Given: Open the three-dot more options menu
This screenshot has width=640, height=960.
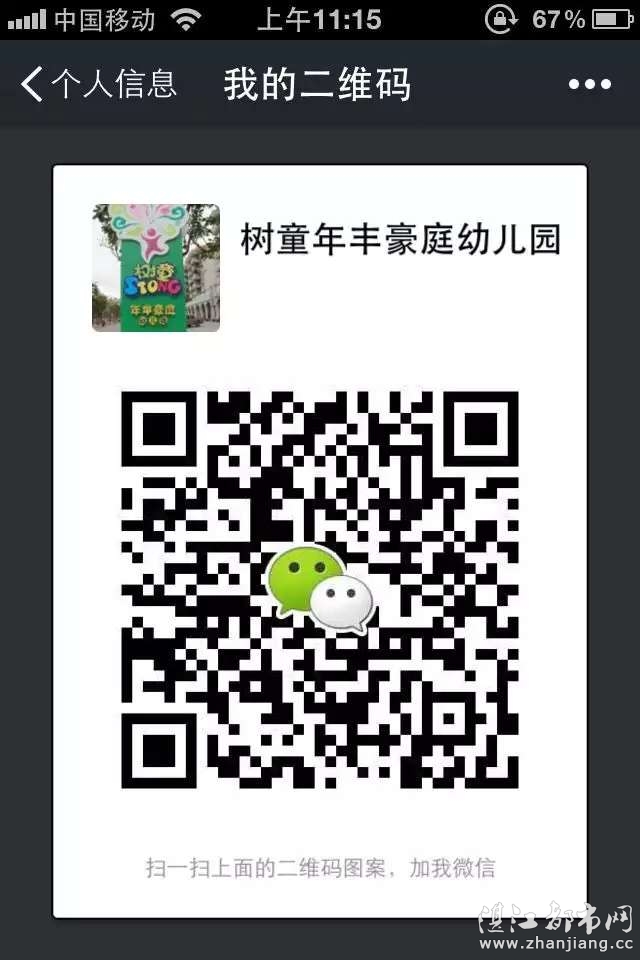Looking at the screenshot, I should pos(590,85).
